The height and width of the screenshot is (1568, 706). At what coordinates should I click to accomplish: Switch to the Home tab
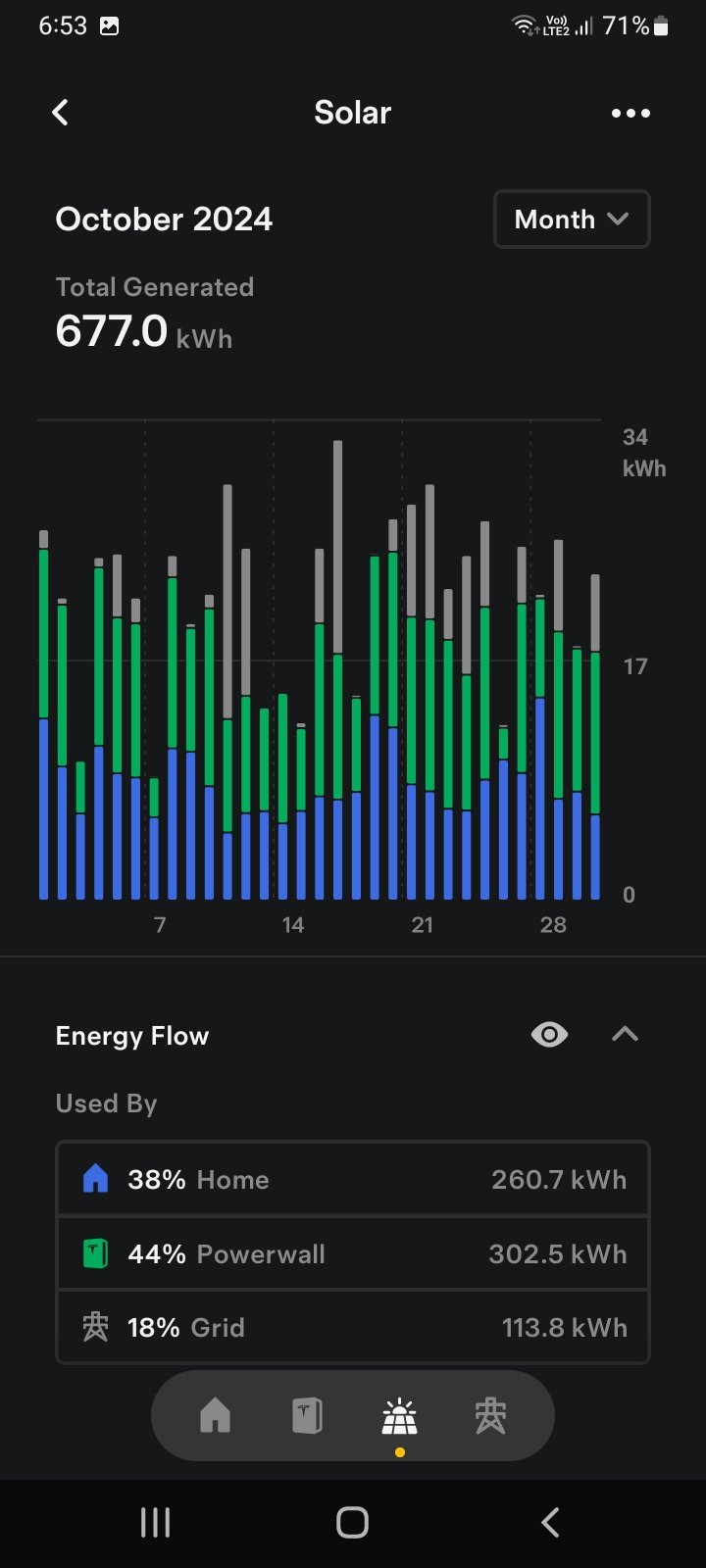[215, 1416]
